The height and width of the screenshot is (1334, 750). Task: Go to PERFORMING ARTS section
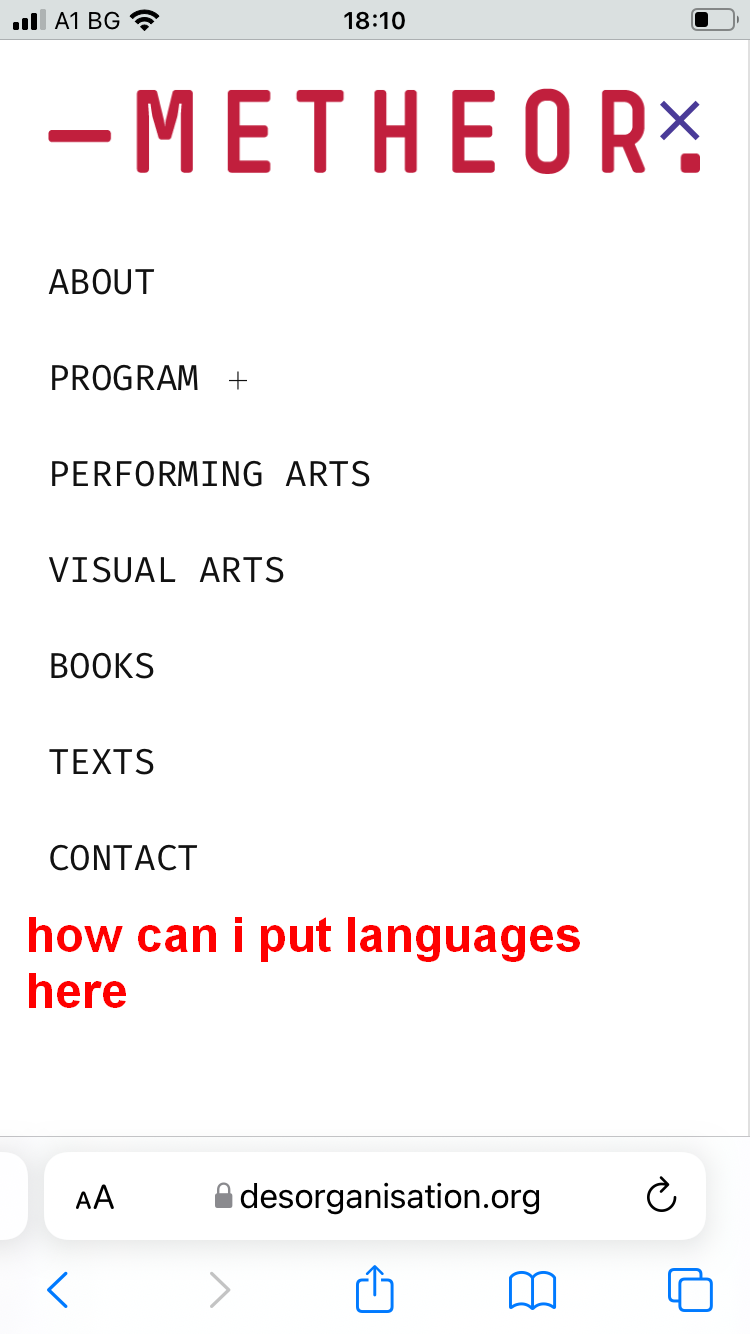210,474
